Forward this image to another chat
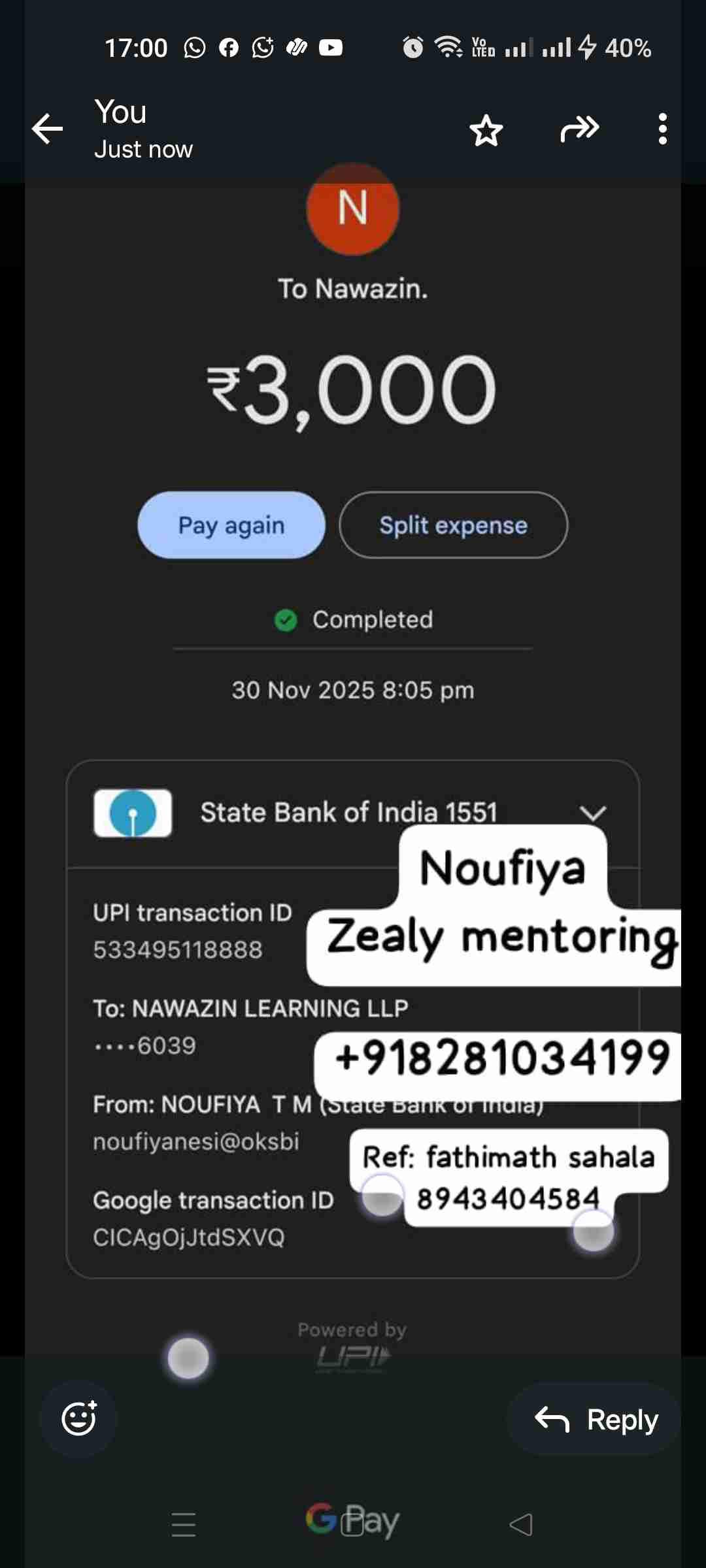Screen dimensions: 706x1568 click(579, 129)
